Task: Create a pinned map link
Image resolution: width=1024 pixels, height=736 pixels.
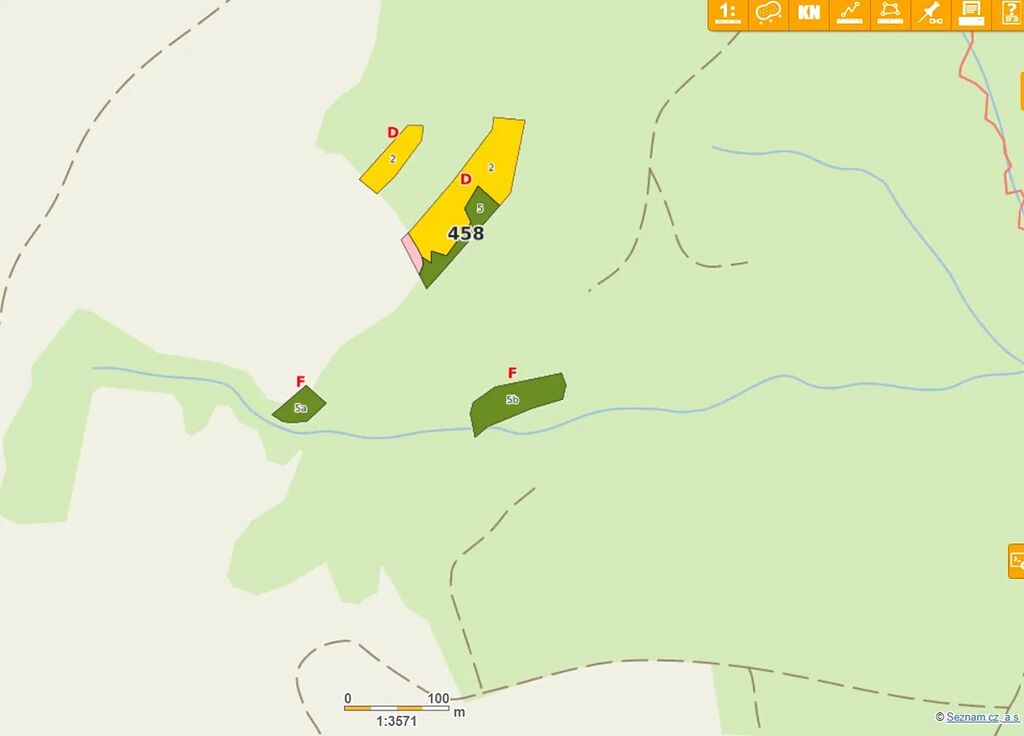Action: pos(931,13)
